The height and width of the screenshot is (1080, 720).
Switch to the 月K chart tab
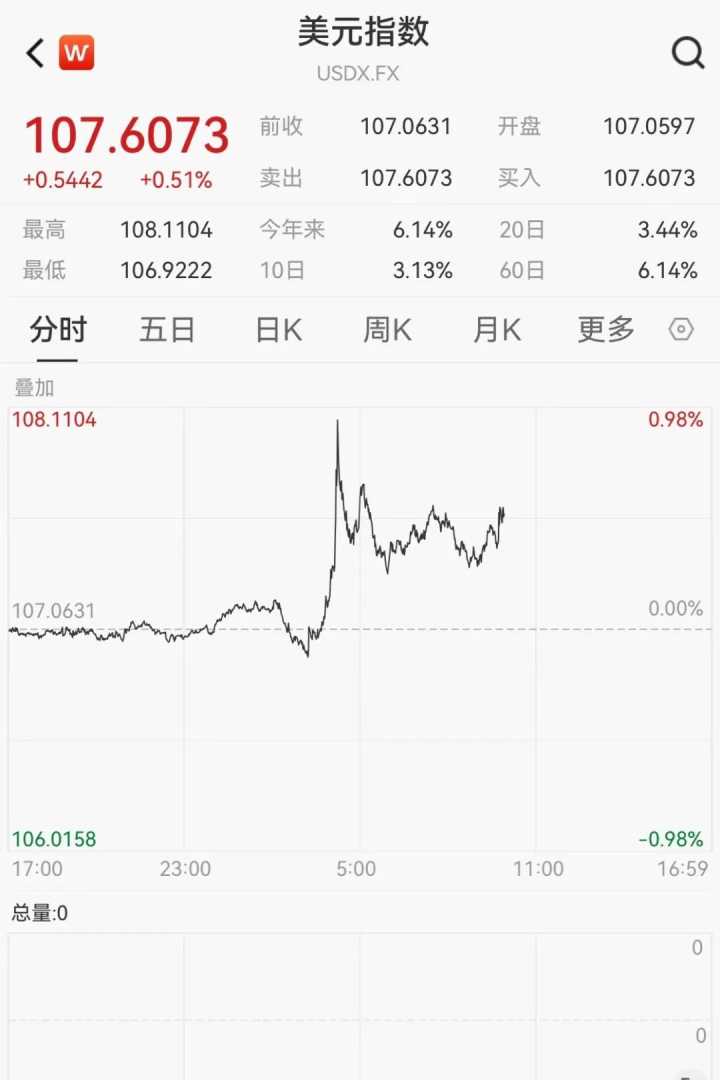[497, 329]
